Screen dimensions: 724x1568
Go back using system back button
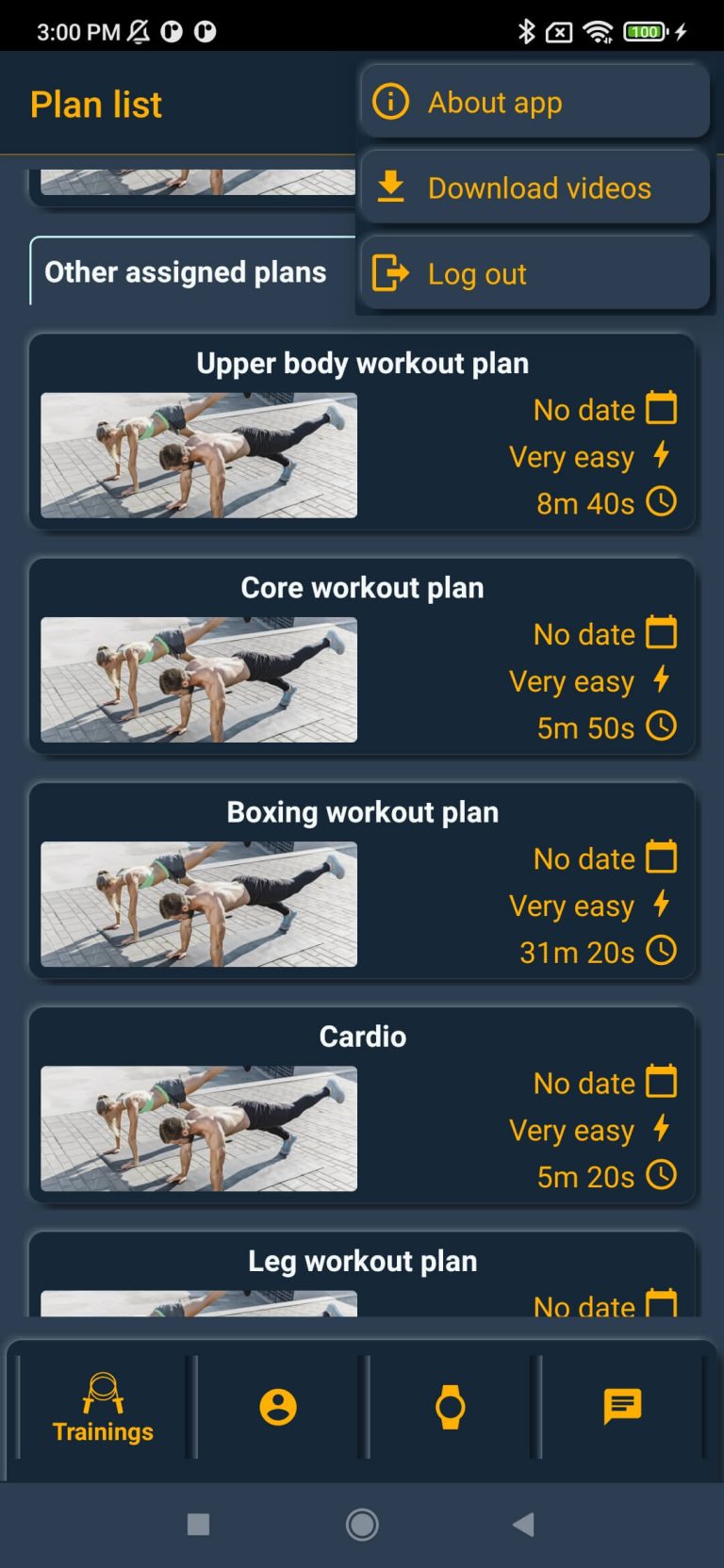[x=523, y=1524]
